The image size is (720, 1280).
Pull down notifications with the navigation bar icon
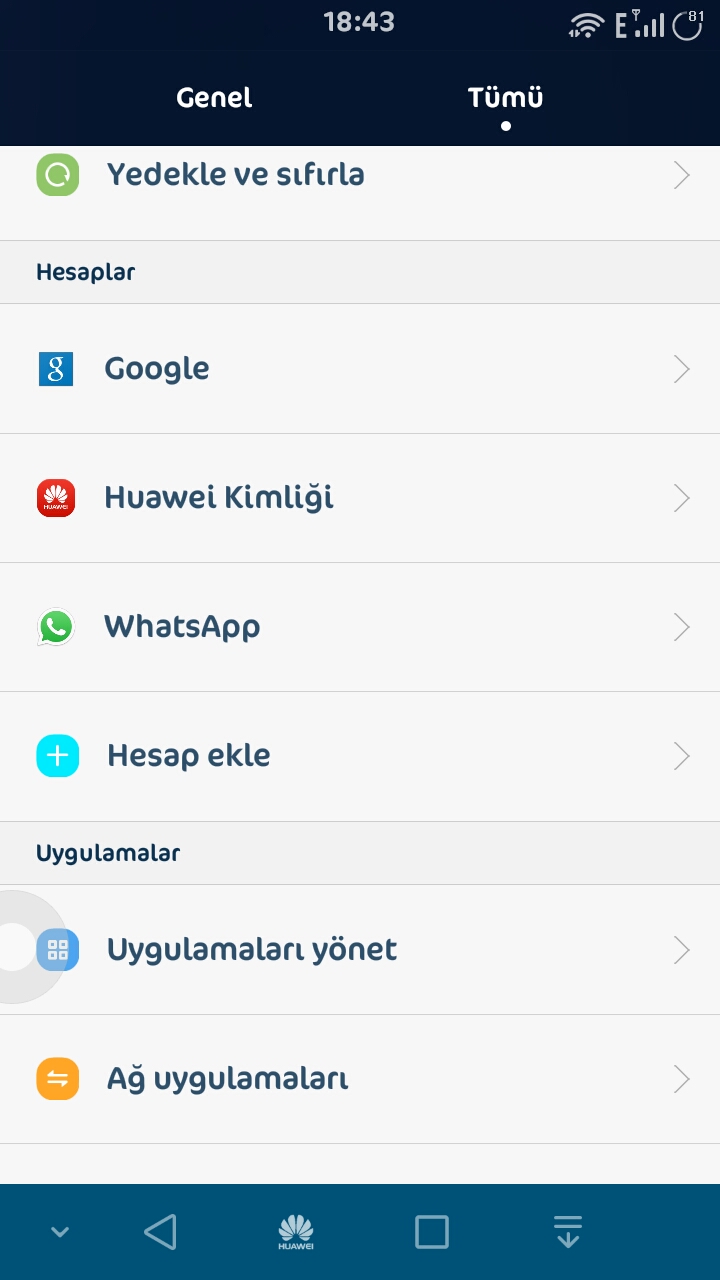tap(568, 1232)
